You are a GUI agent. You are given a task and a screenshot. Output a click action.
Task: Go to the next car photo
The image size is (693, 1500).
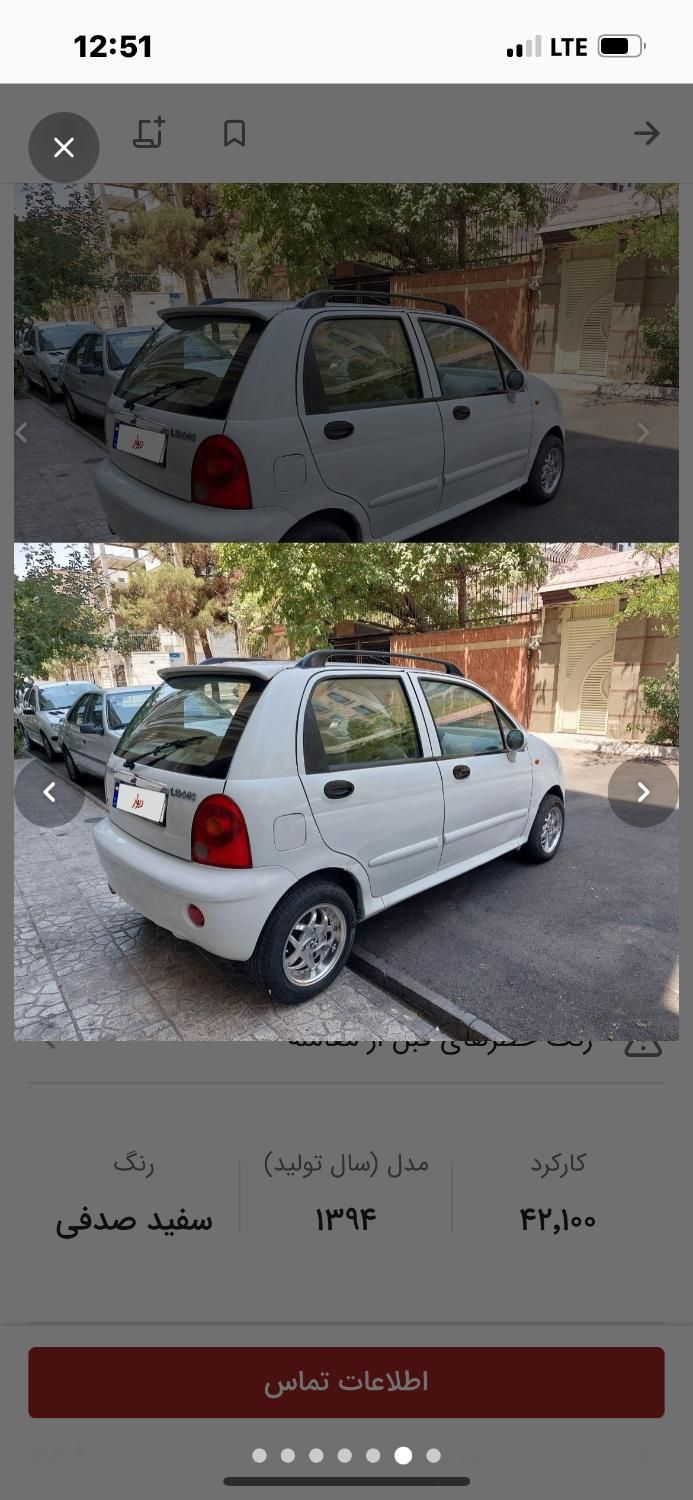(x=643, y=792)
